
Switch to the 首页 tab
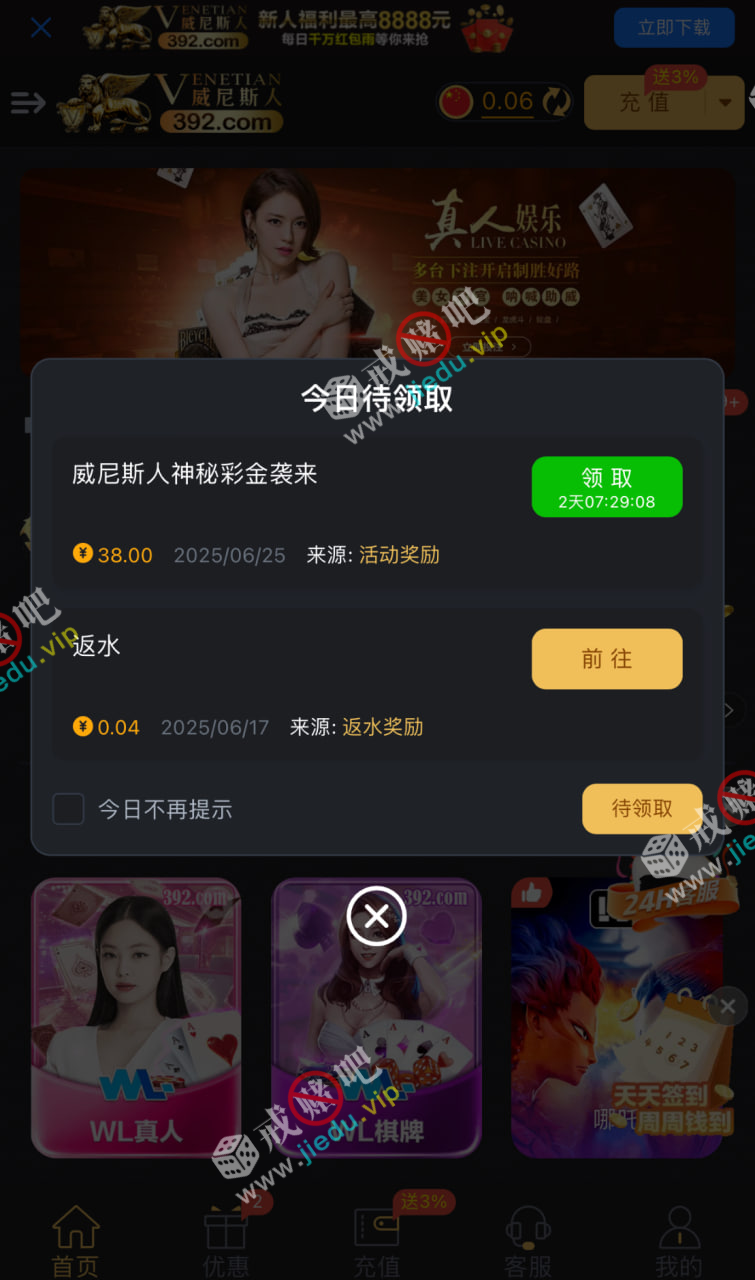[x=76, y=1241]
